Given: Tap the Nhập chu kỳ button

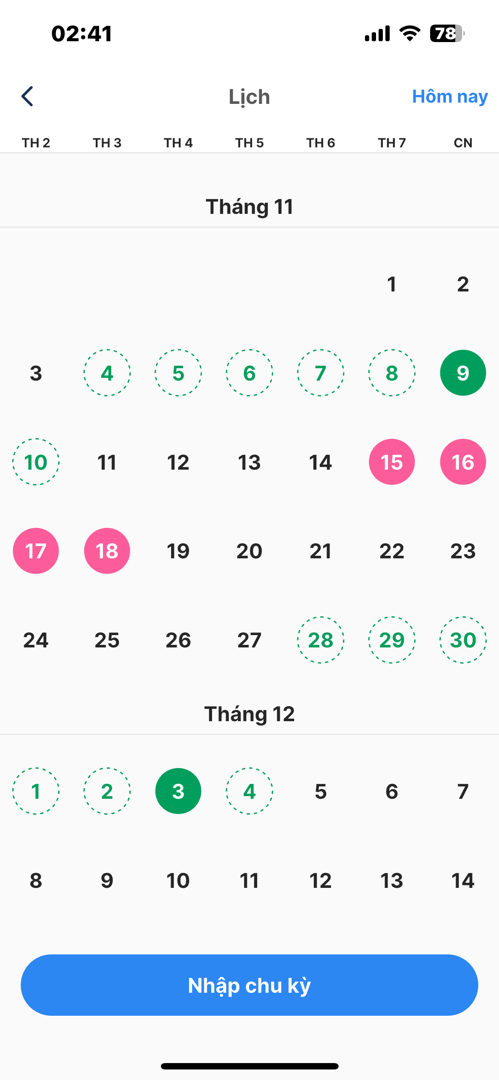Looking at the screenshot, I should pos(250,985).
